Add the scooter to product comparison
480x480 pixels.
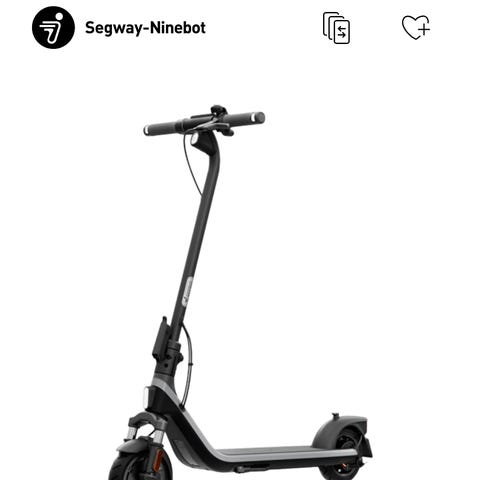(x=336, y=28)
